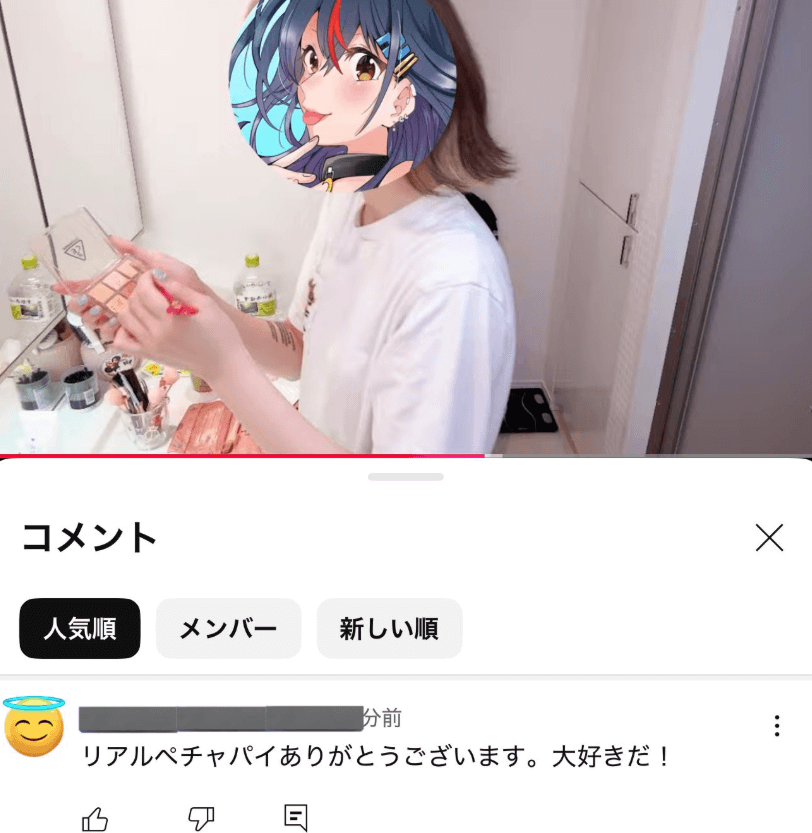The image size is (812, 833).
Task: Like the リアルペチャパイ comment
Action: click(x=95, y=819)
